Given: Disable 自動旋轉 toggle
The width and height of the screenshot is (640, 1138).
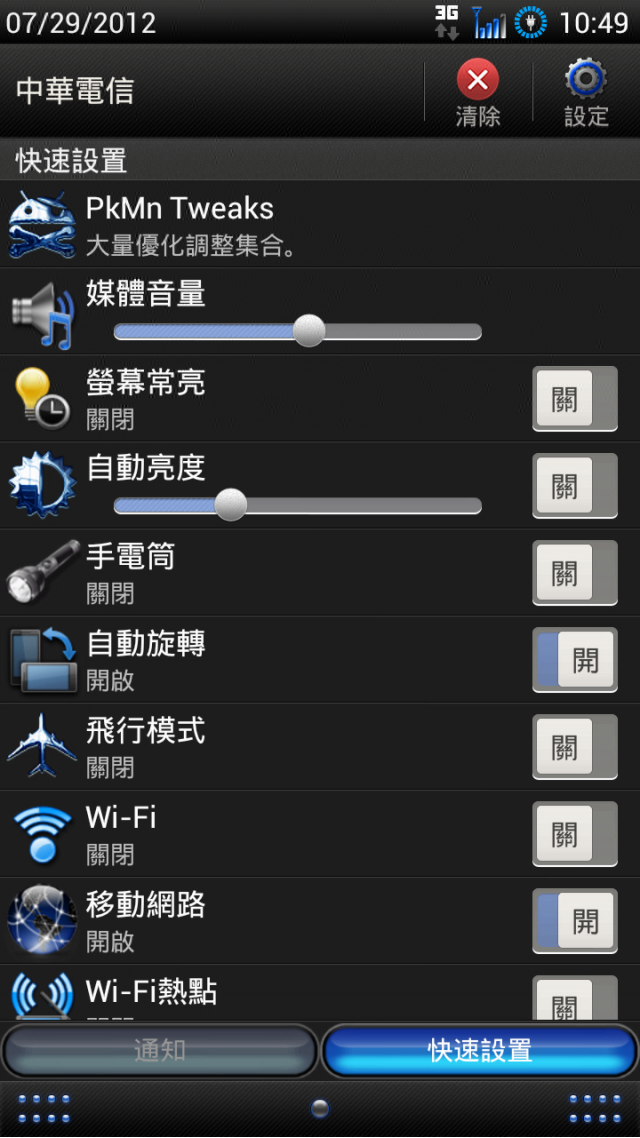Looking at the screenshot, I should click(x=575, y=660).
